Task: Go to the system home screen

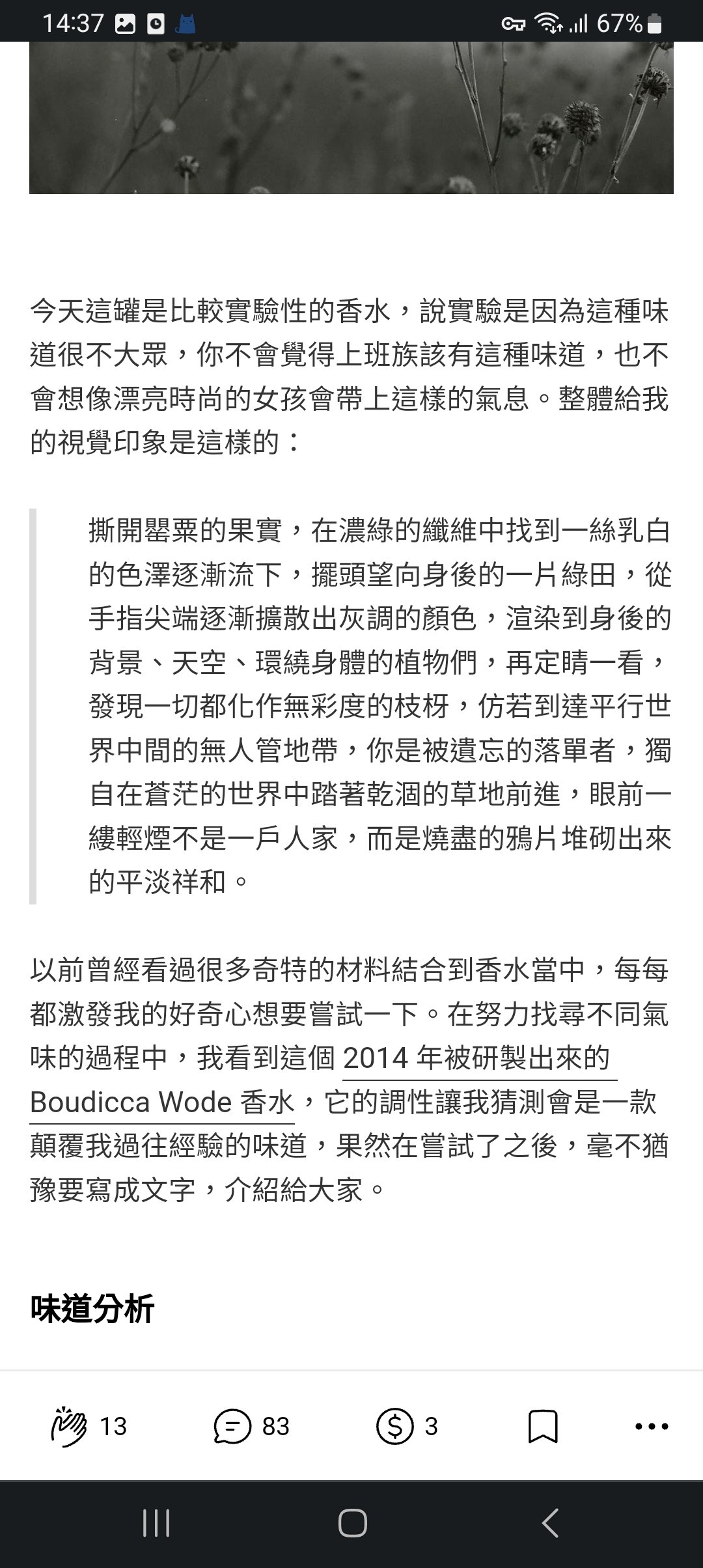Action: point(352,1524)
